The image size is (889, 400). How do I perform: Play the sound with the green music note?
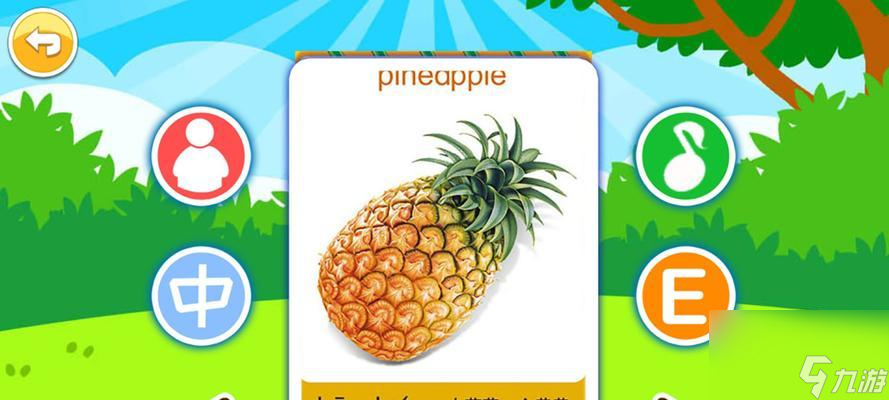pyautogui.click(x=685, y=156)
